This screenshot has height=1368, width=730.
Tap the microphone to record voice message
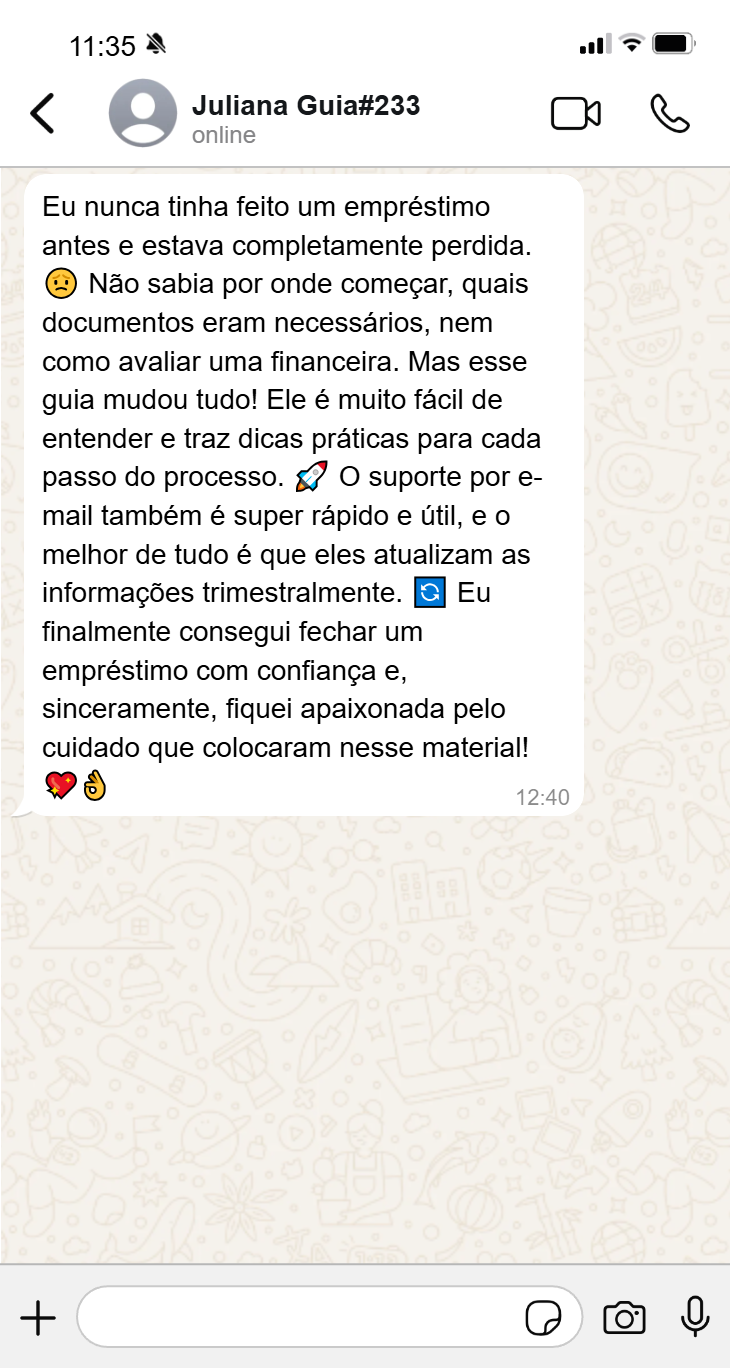tap(695, 1317)
